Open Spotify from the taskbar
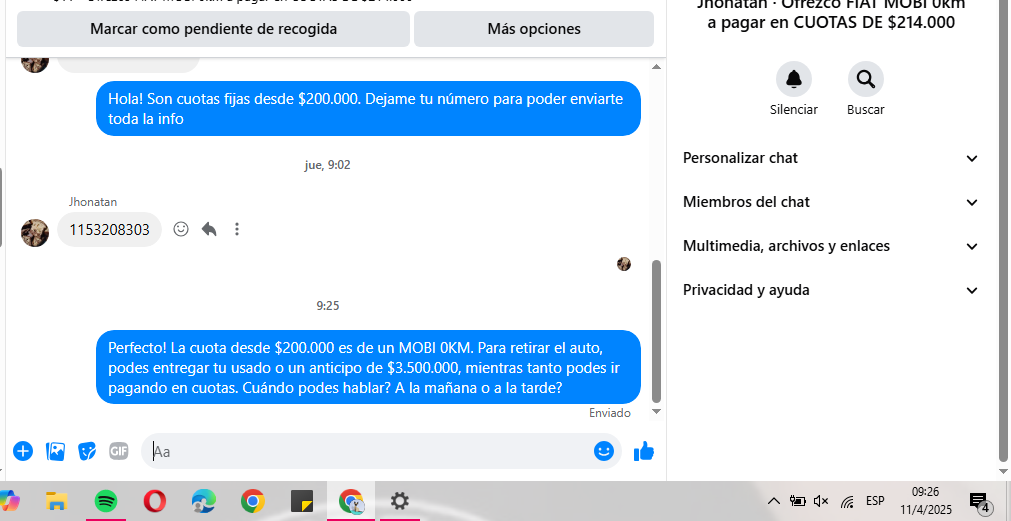 (105, 501)
